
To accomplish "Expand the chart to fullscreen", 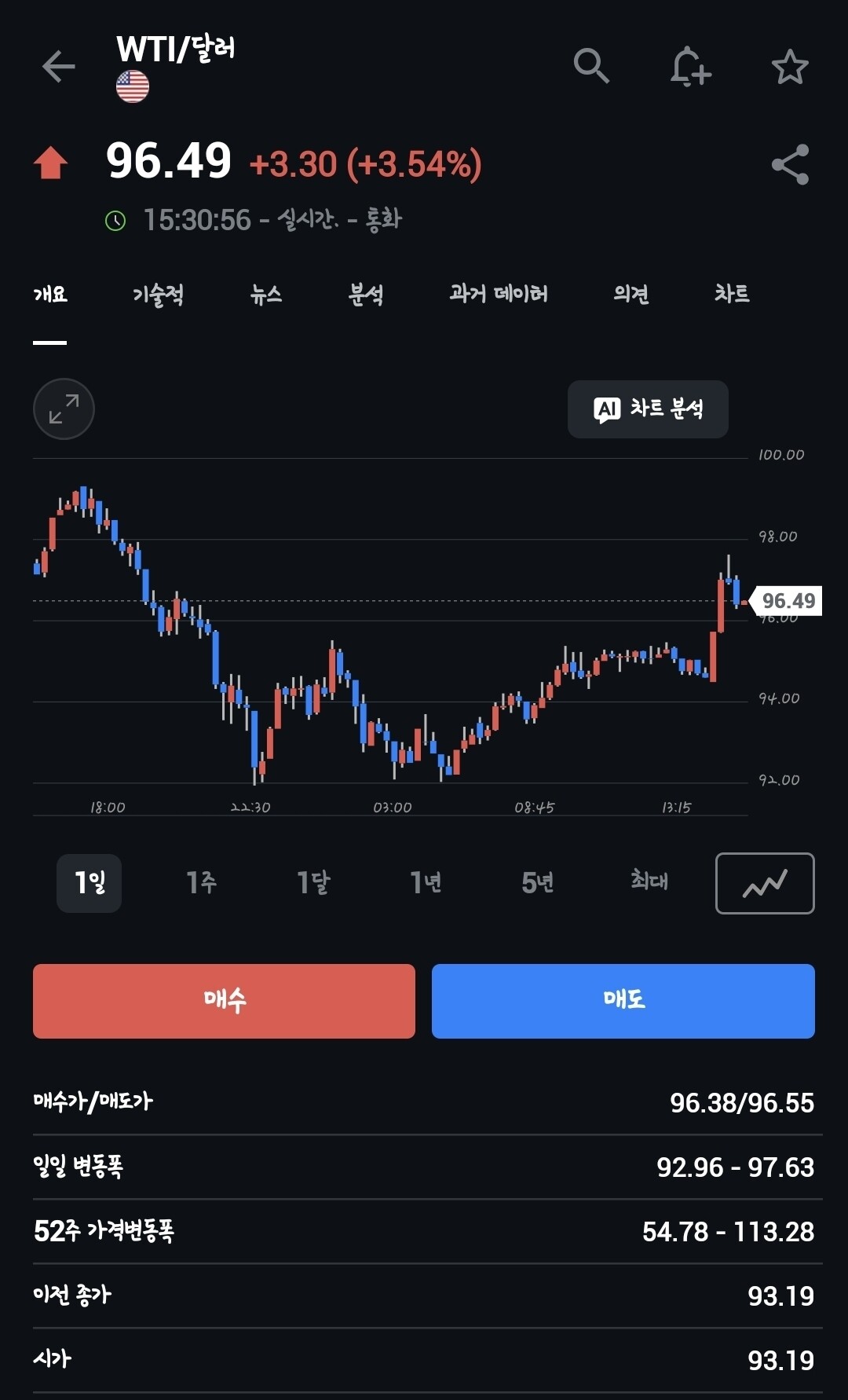I will pos(64,409).
